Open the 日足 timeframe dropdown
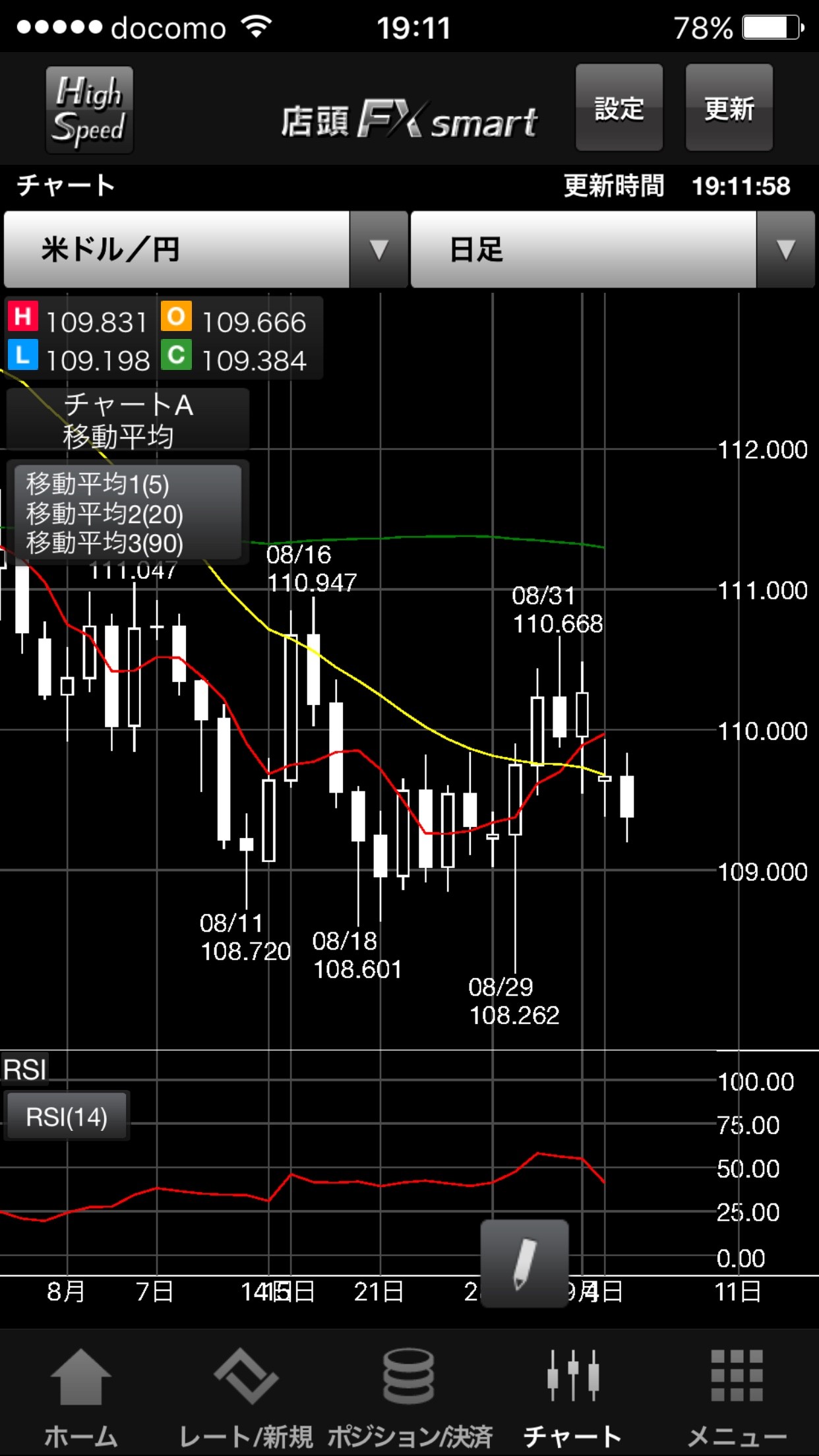 [612, 249]
